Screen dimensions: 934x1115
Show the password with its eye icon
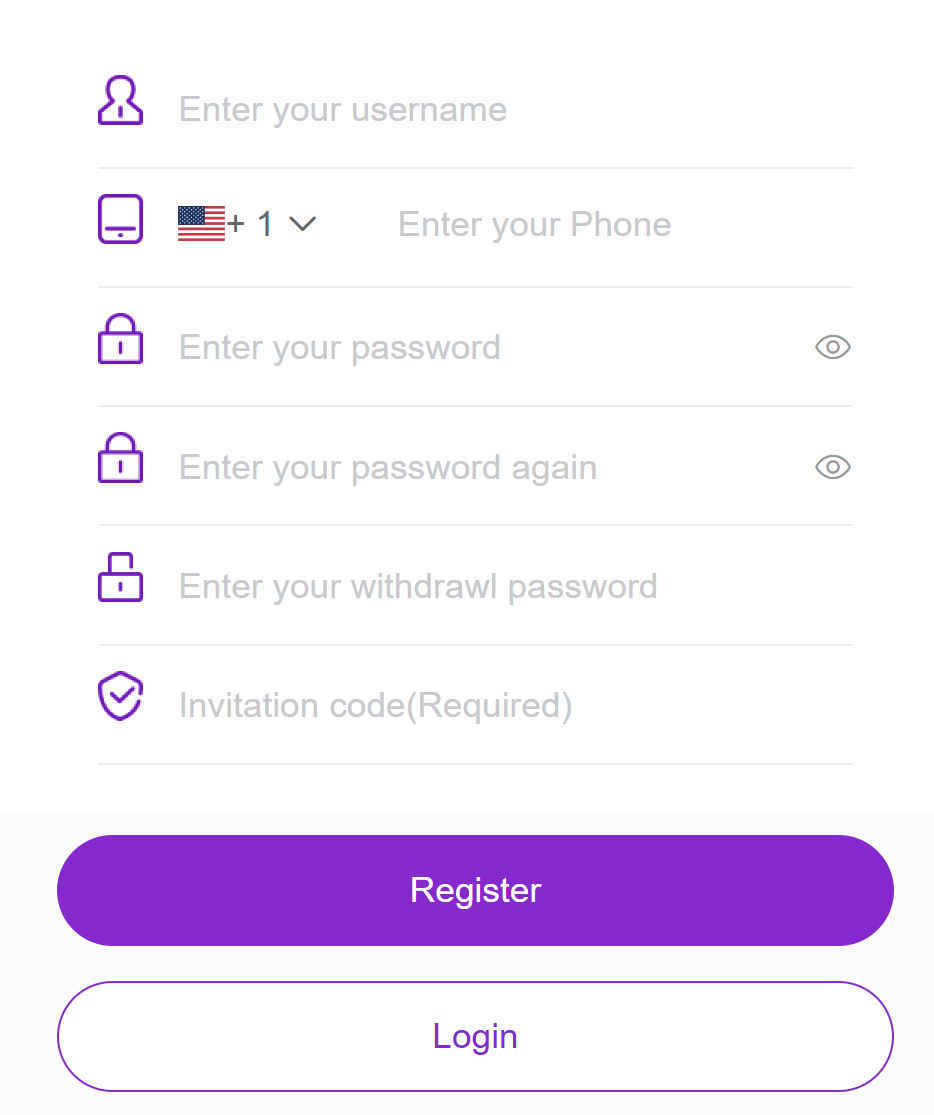[832, 348]
